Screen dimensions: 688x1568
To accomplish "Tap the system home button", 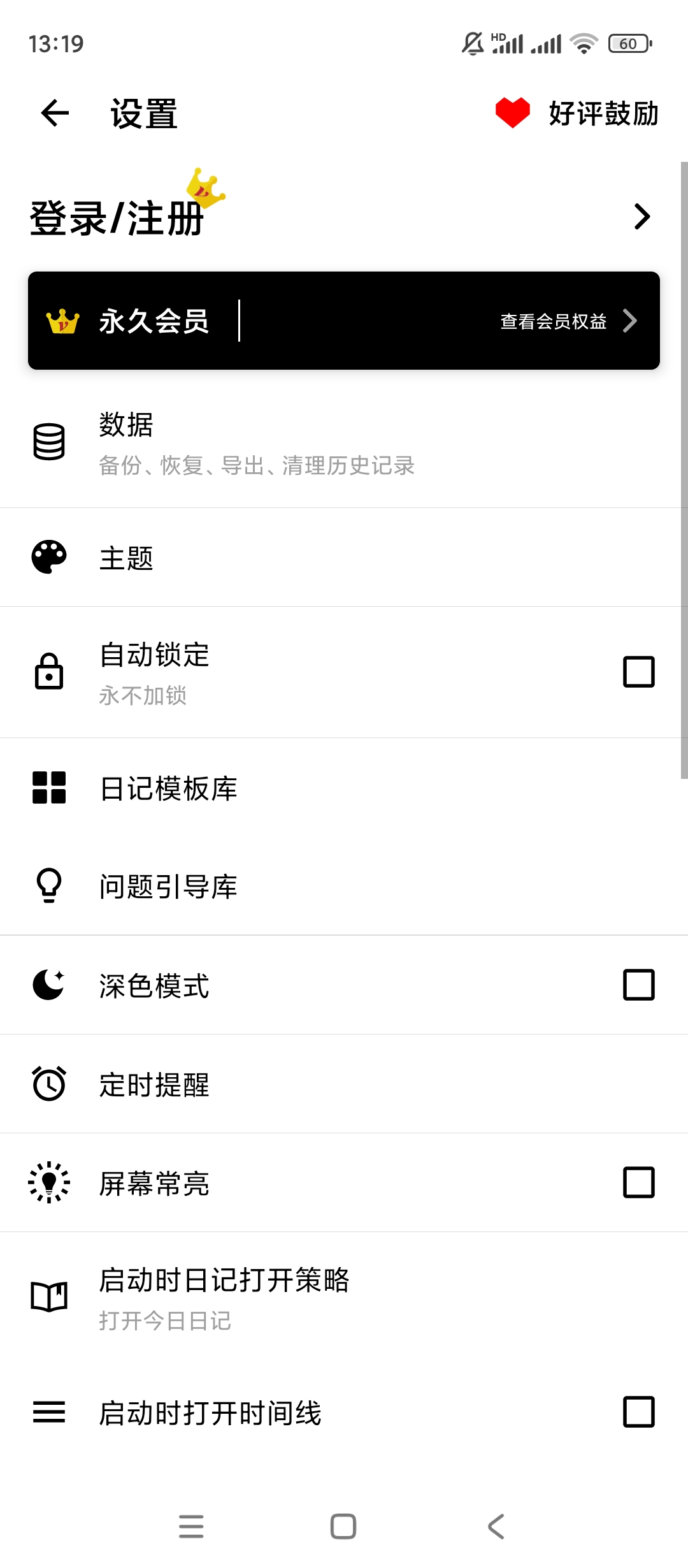I will click(343, 1527).
